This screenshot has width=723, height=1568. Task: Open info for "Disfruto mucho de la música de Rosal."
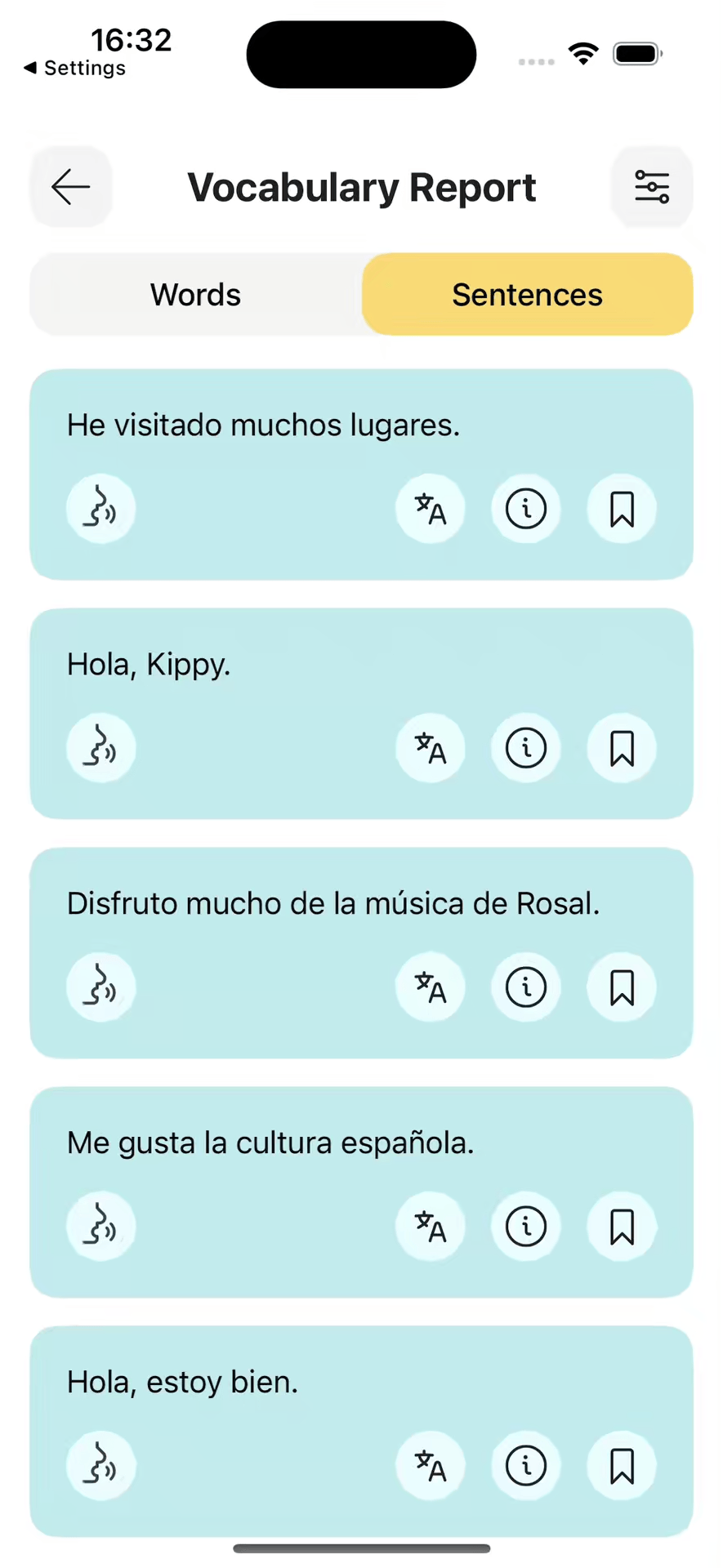pyautogui.click(x=525, y=987)
